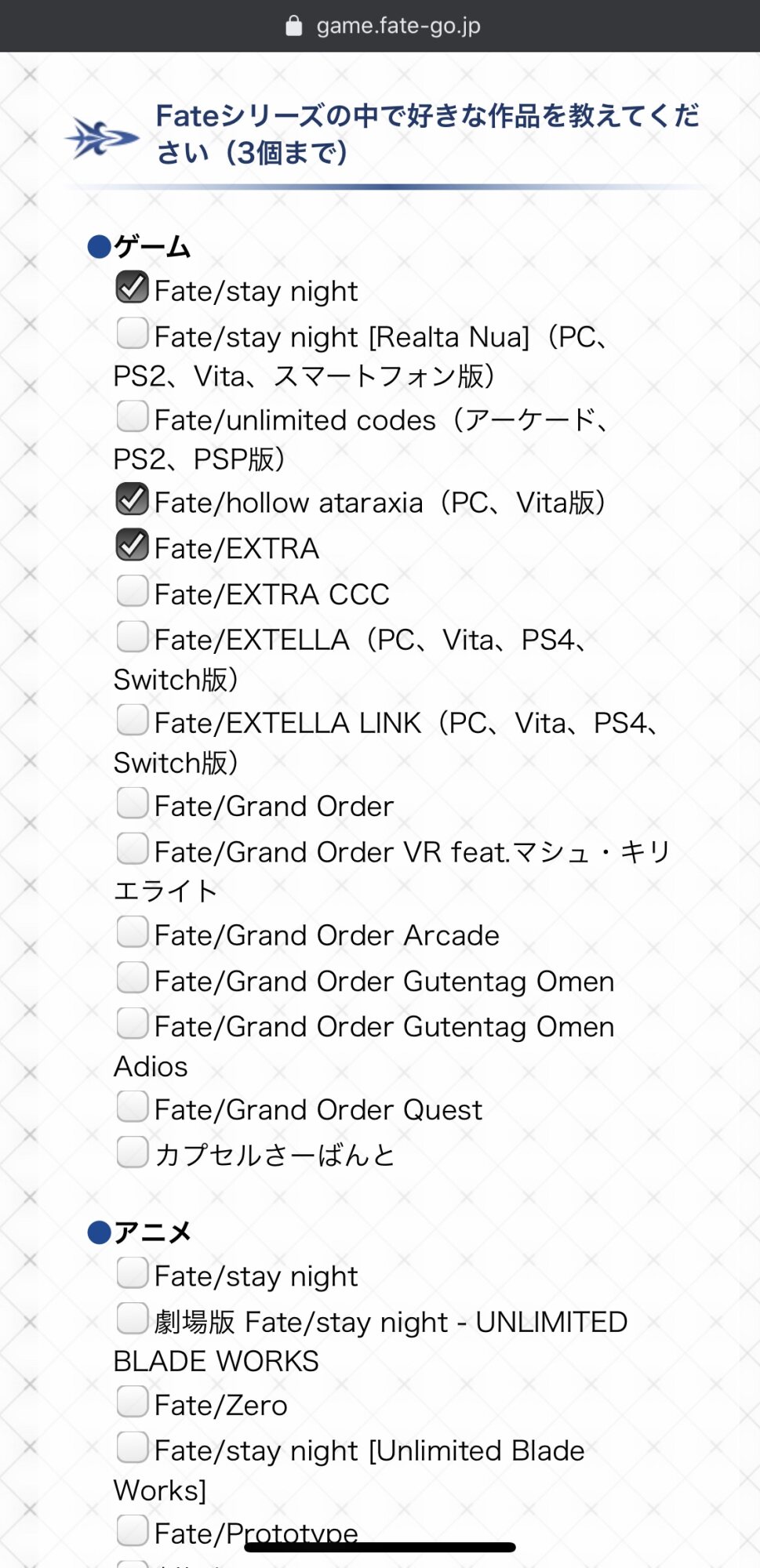Check Fate/stay night [Unlimited Blade Works] anime

pos(132,1447)
